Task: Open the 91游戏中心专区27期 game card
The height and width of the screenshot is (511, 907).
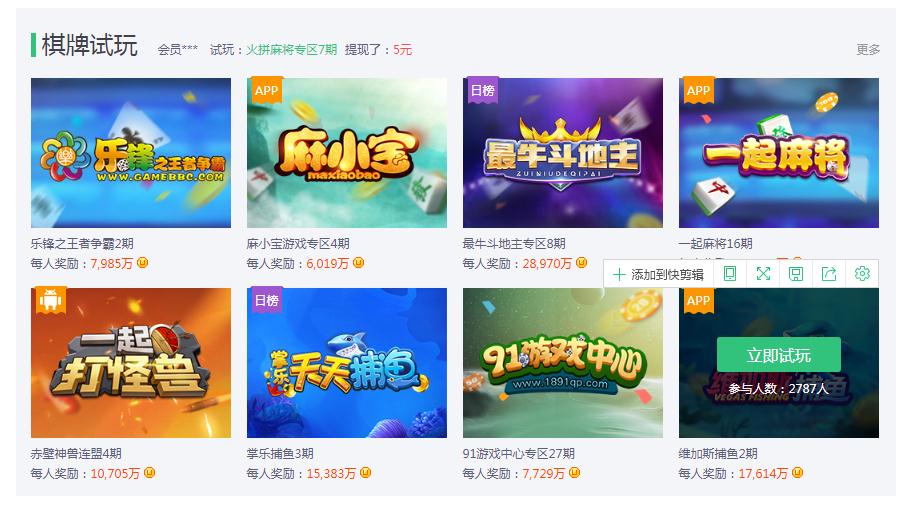Action: tap(563, 363)
